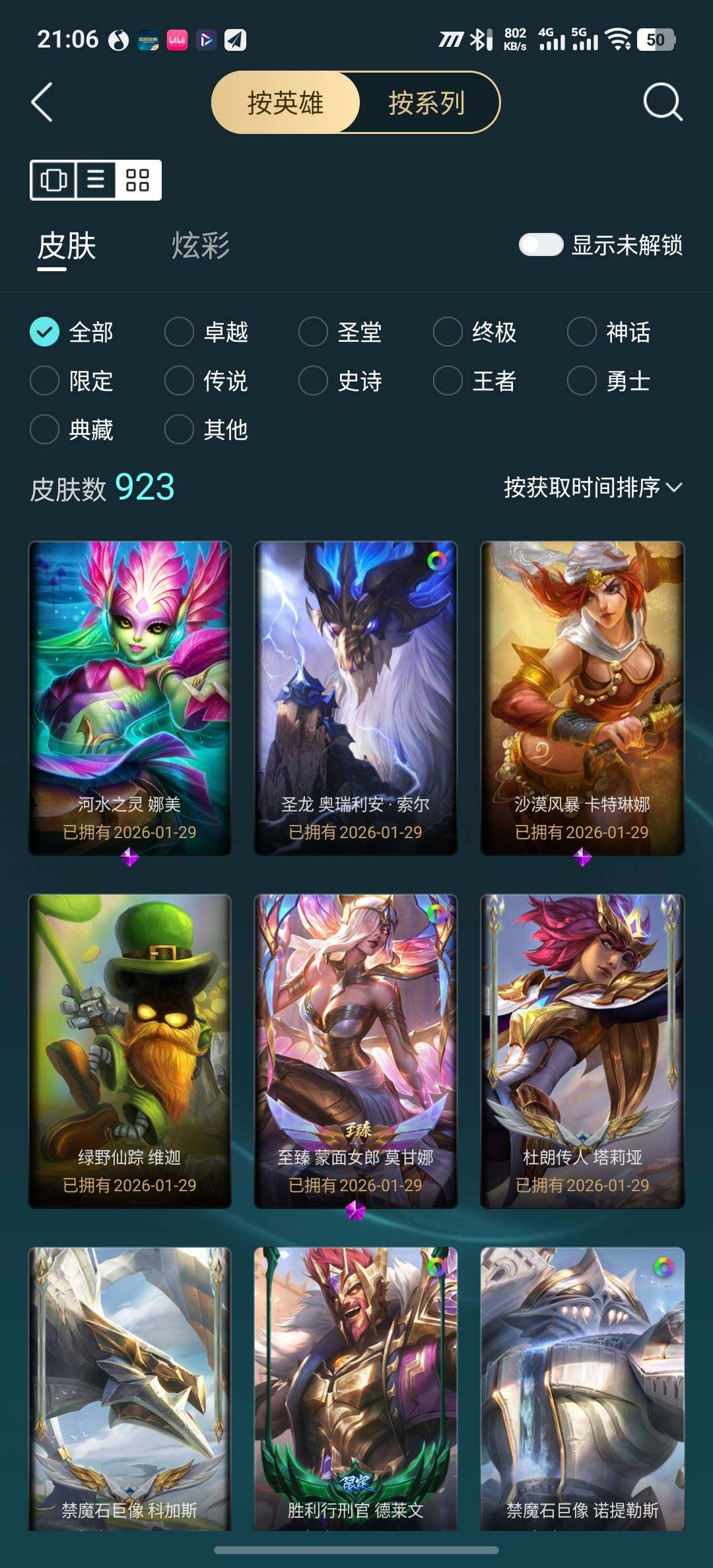Expand the 按获取时间排序 sort dropdown
Screen dimensions: 713x1568
coord(592,488)
